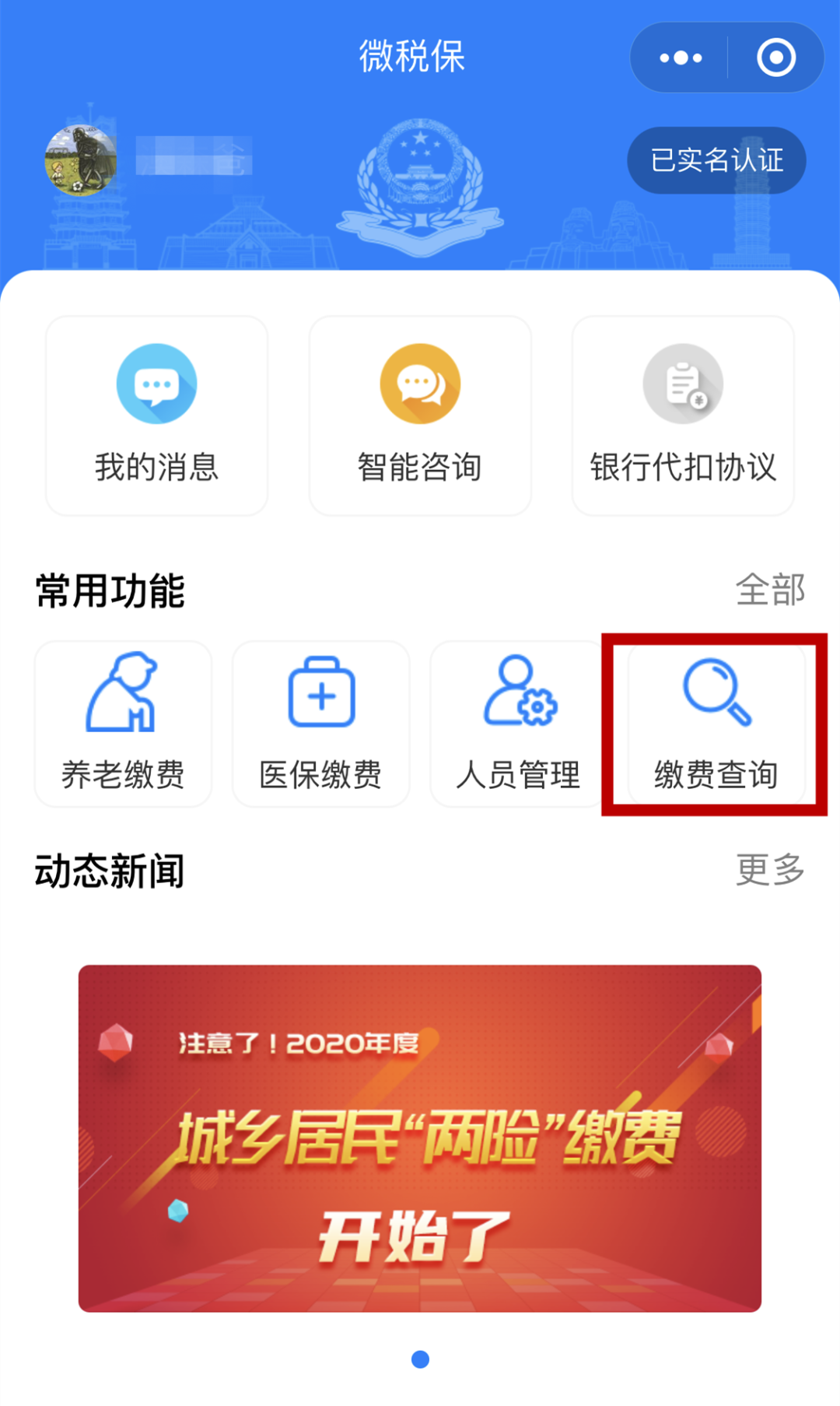
Task: Go to 人员管理 personnel management
Action: [x=518, y=724]
